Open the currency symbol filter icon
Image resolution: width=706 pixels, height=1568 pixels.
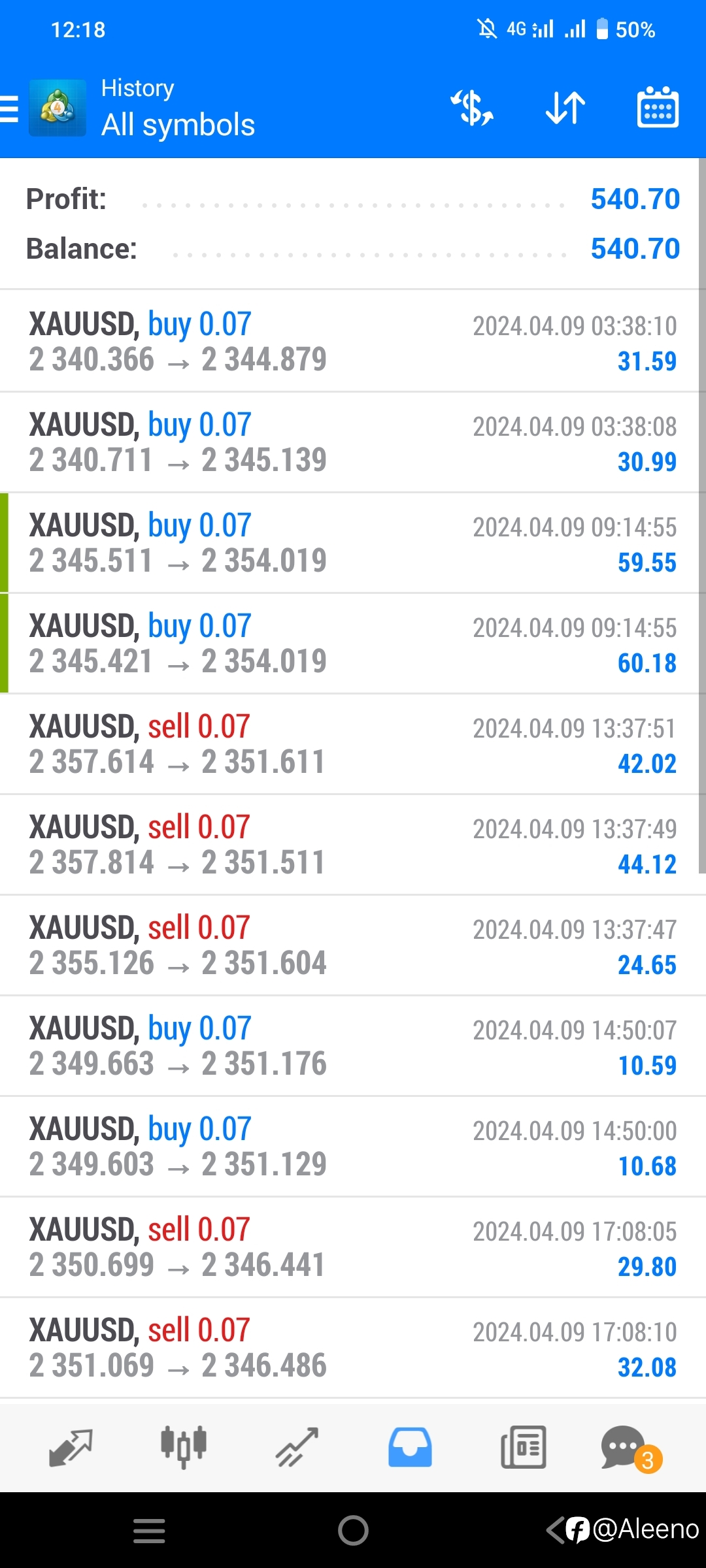[472, 108]
